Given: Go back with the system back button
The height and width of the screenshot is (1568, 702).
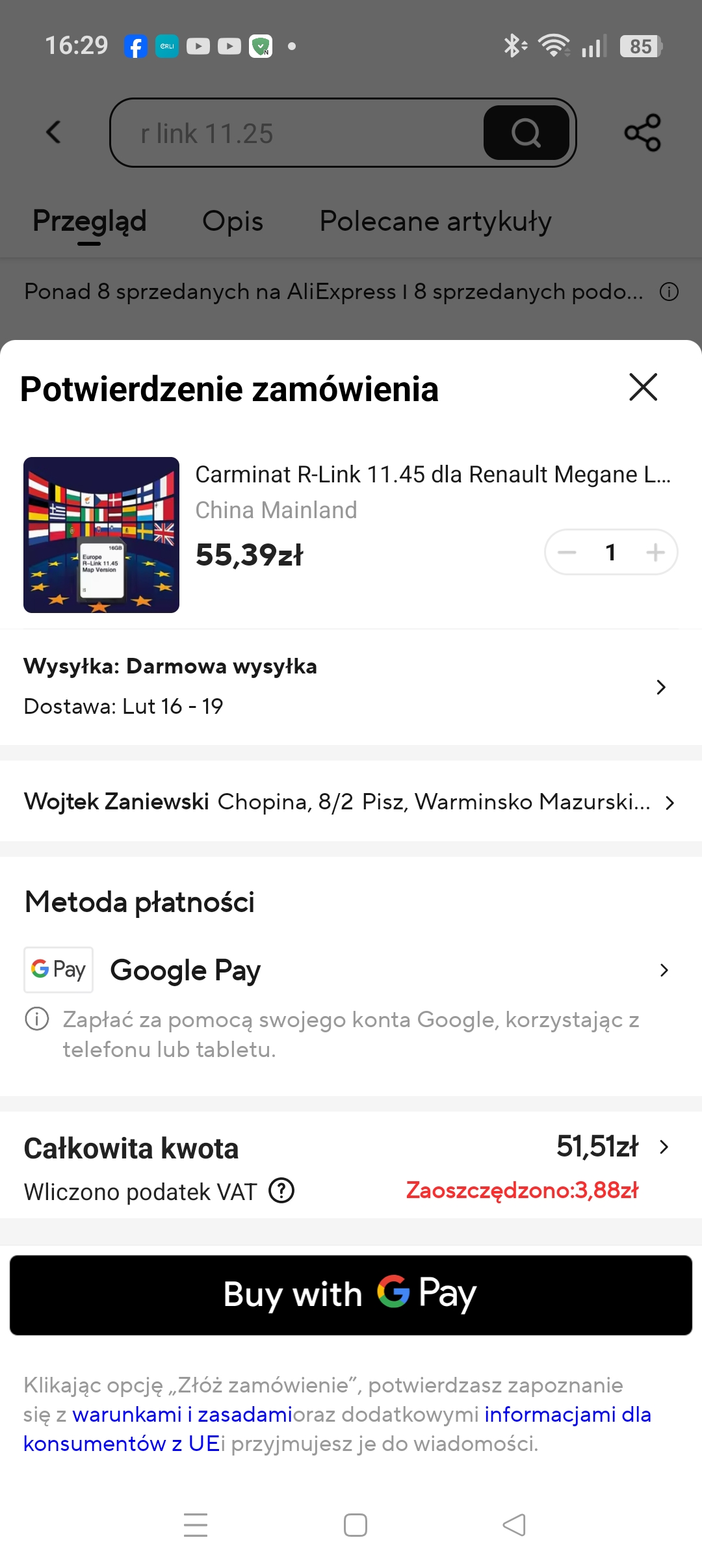Looking at the screenshot, I should tap(514, 1525).
